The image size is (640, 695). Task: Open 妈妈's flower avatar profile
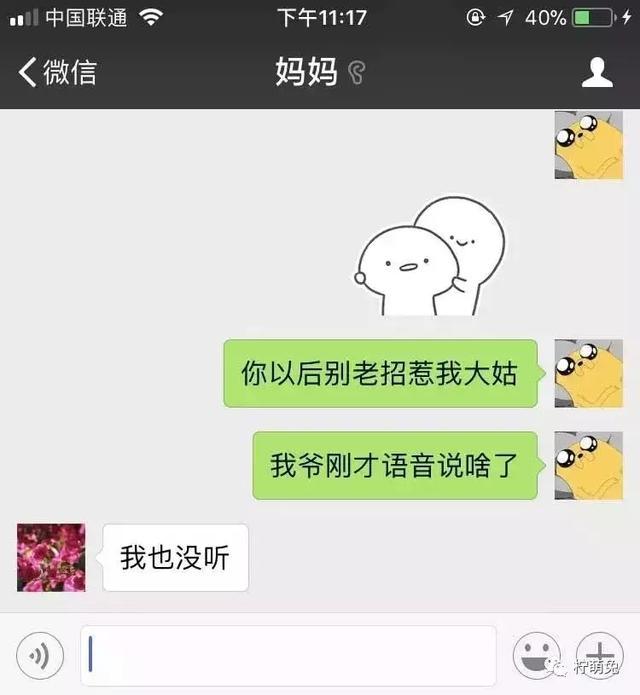pos(51,557)
